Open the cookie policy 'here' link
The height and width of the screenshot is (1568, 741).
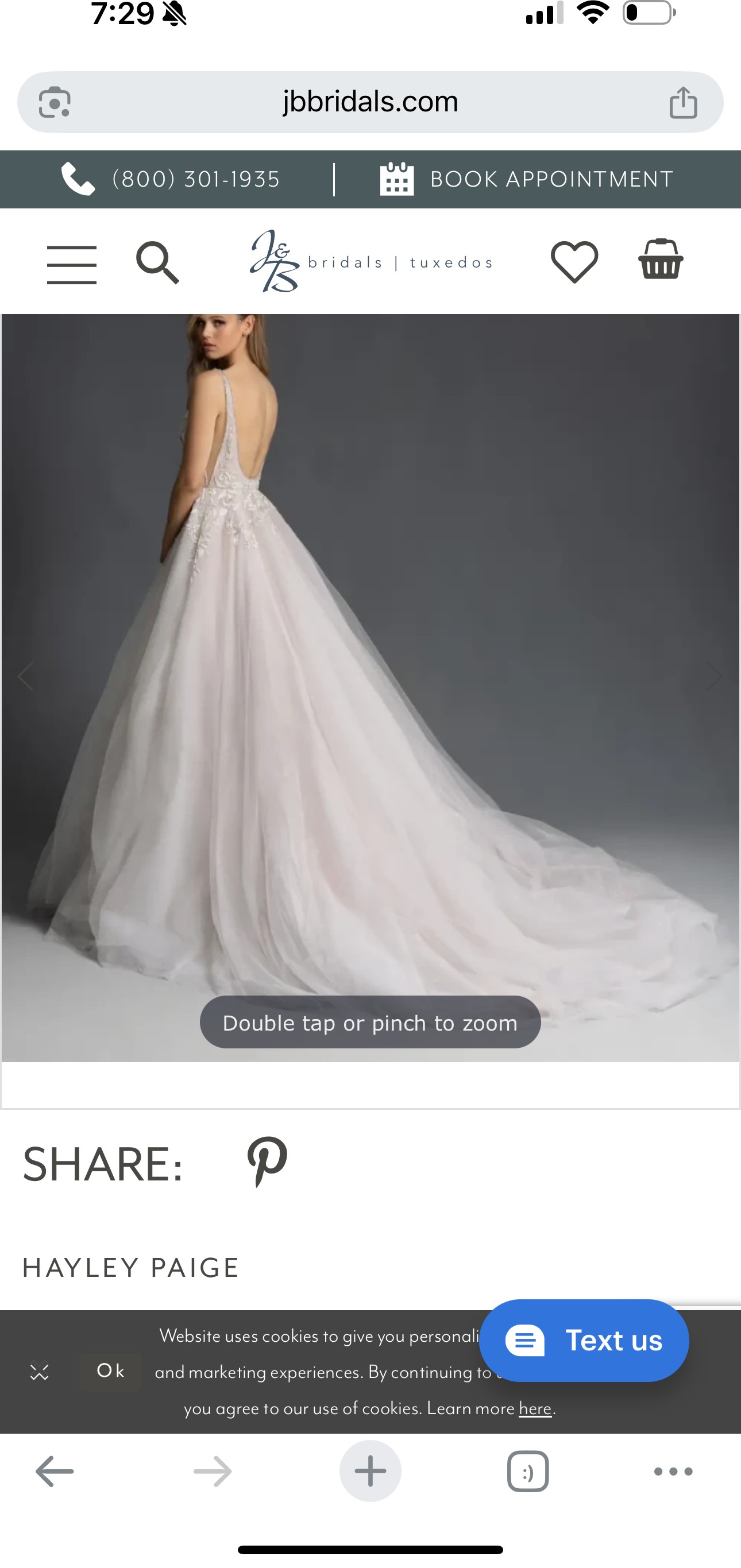(535, 1408)
